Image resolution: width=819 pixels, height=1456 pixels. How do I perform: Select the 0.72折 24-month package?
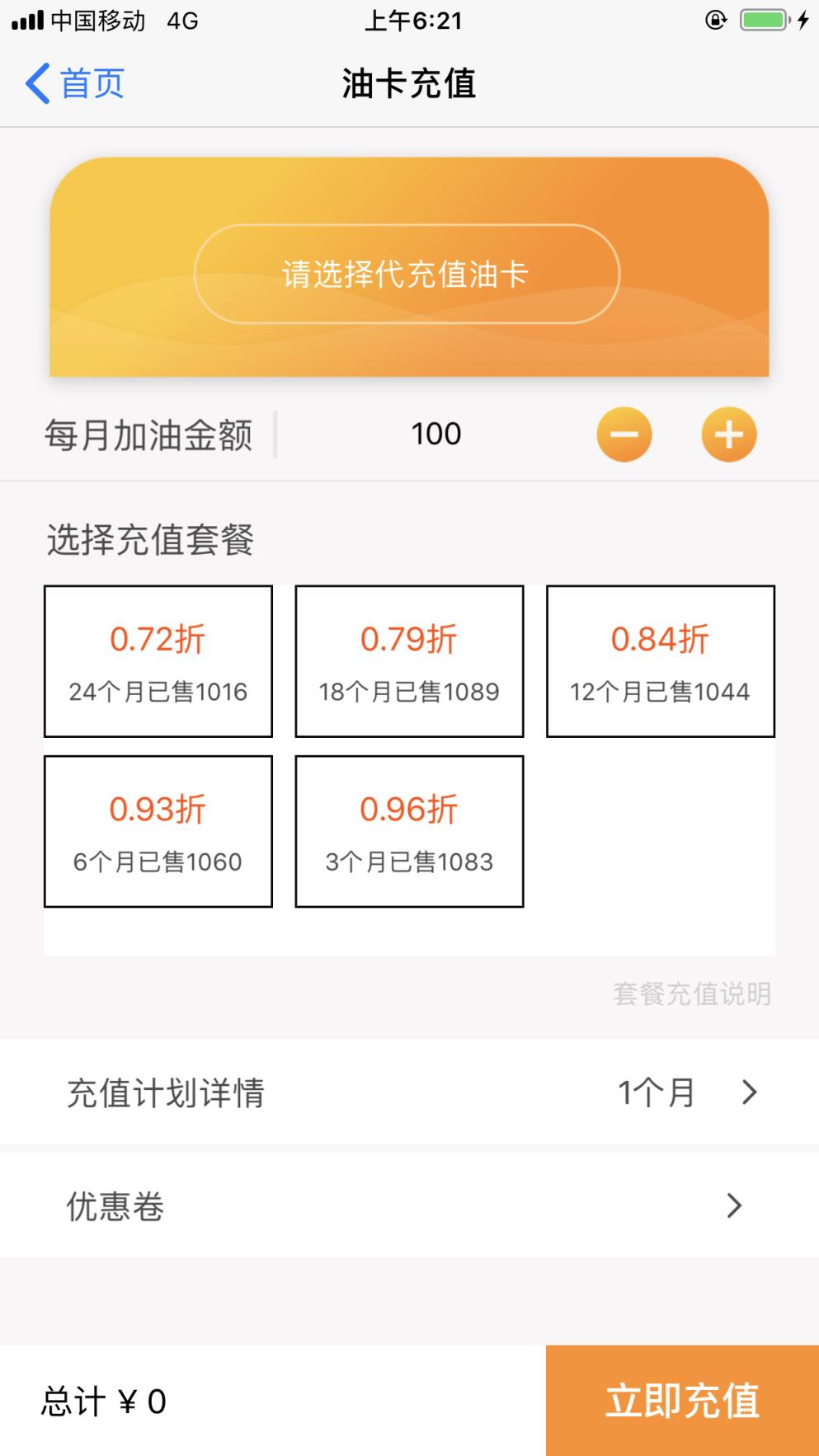click(158, 660)
